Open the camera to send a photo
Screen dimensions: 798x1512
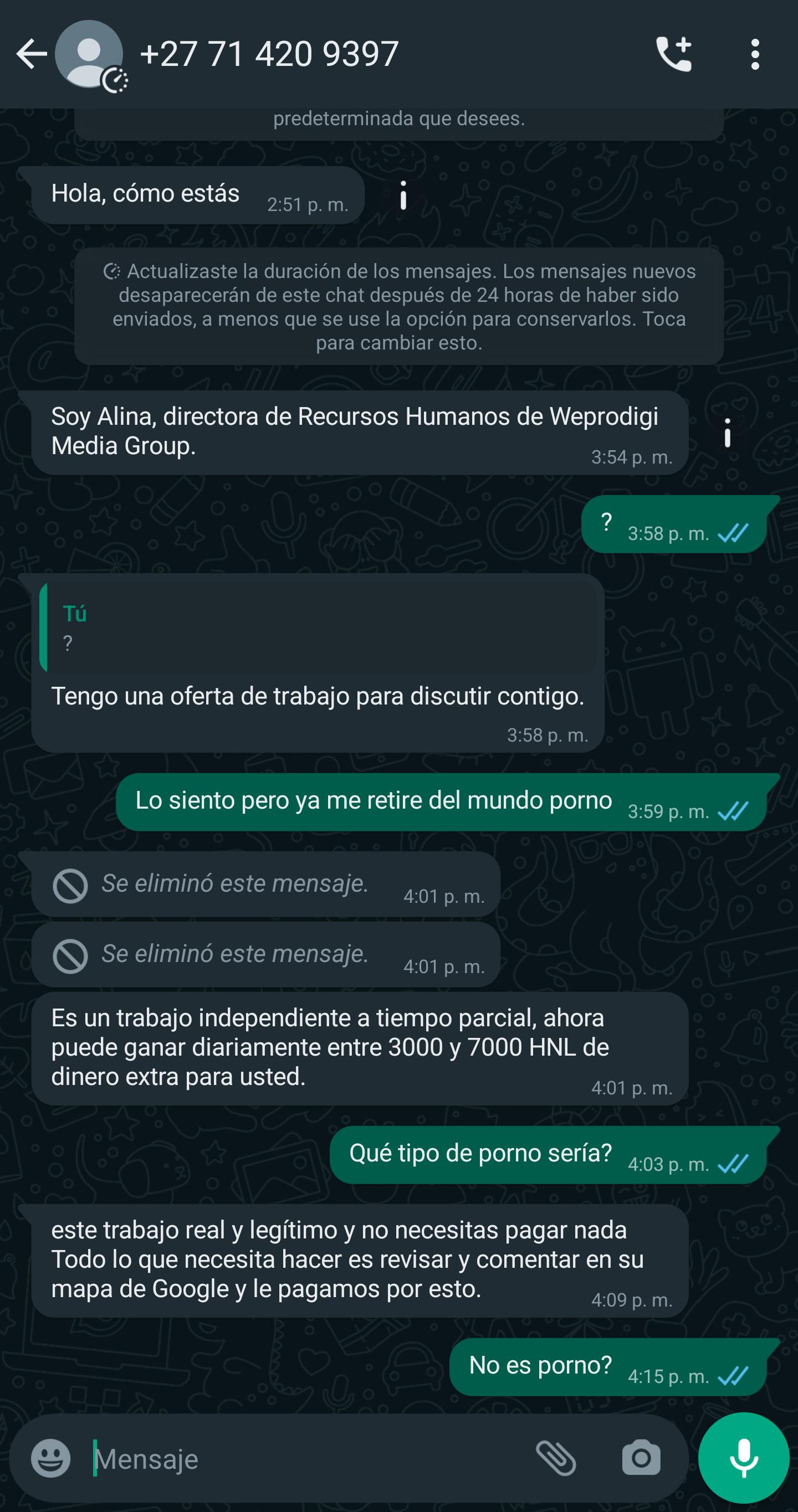pyautogui.click(x=641, y=1459)
